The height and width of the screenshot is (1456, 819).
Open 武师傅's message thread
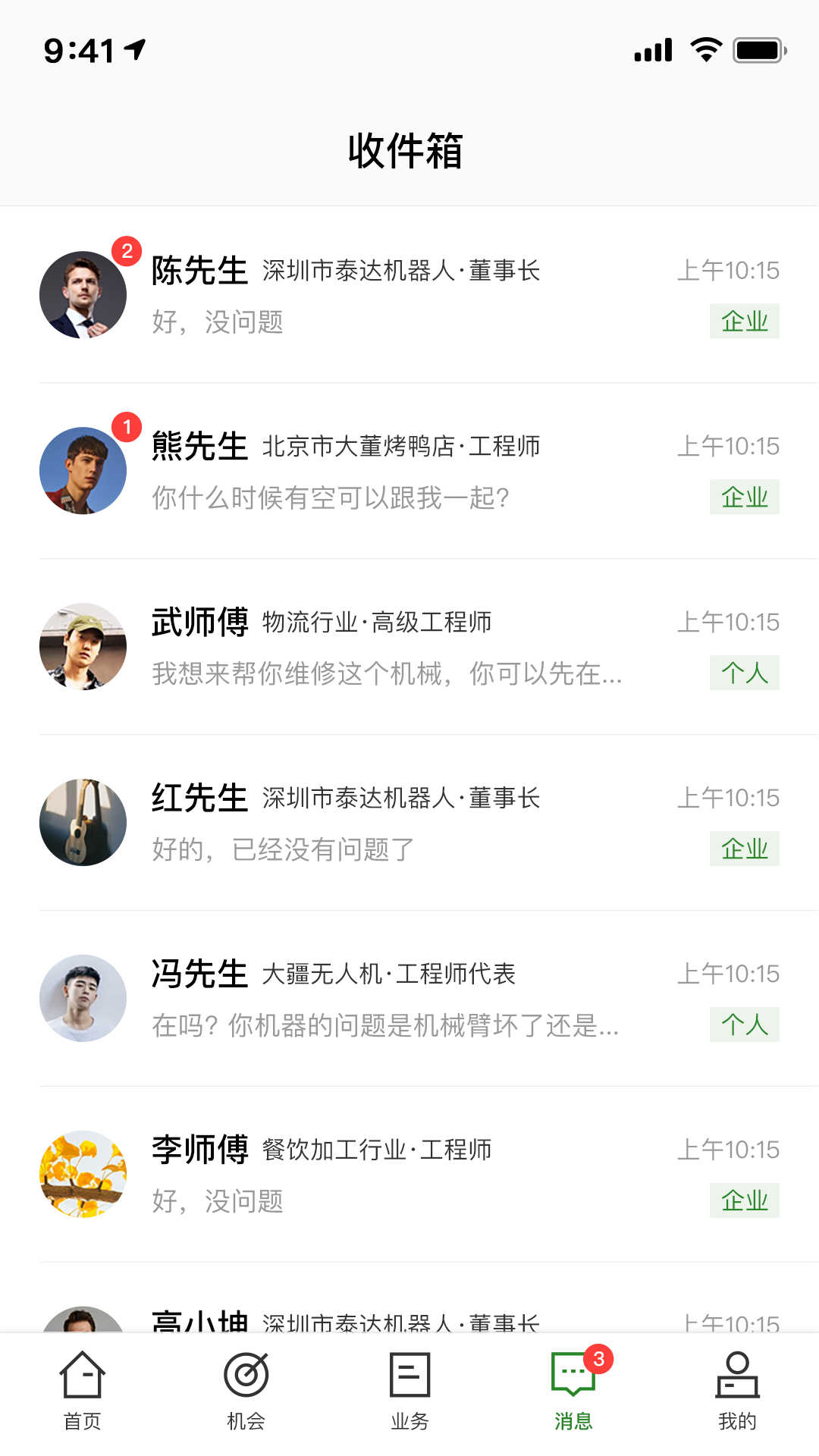pyautogui.click(x=409, y=647)
